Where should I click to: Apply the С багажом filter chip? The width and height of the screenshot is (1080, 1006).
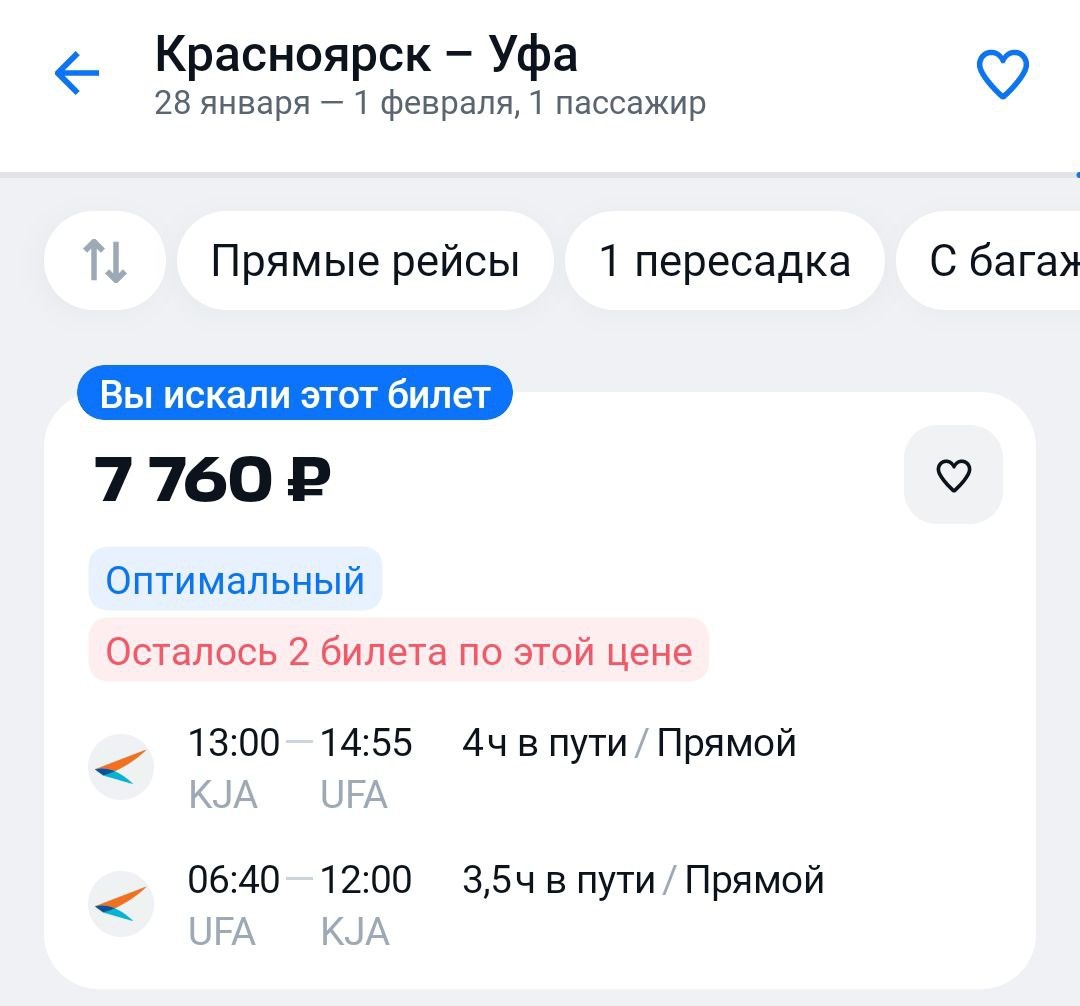coord(989,260)
